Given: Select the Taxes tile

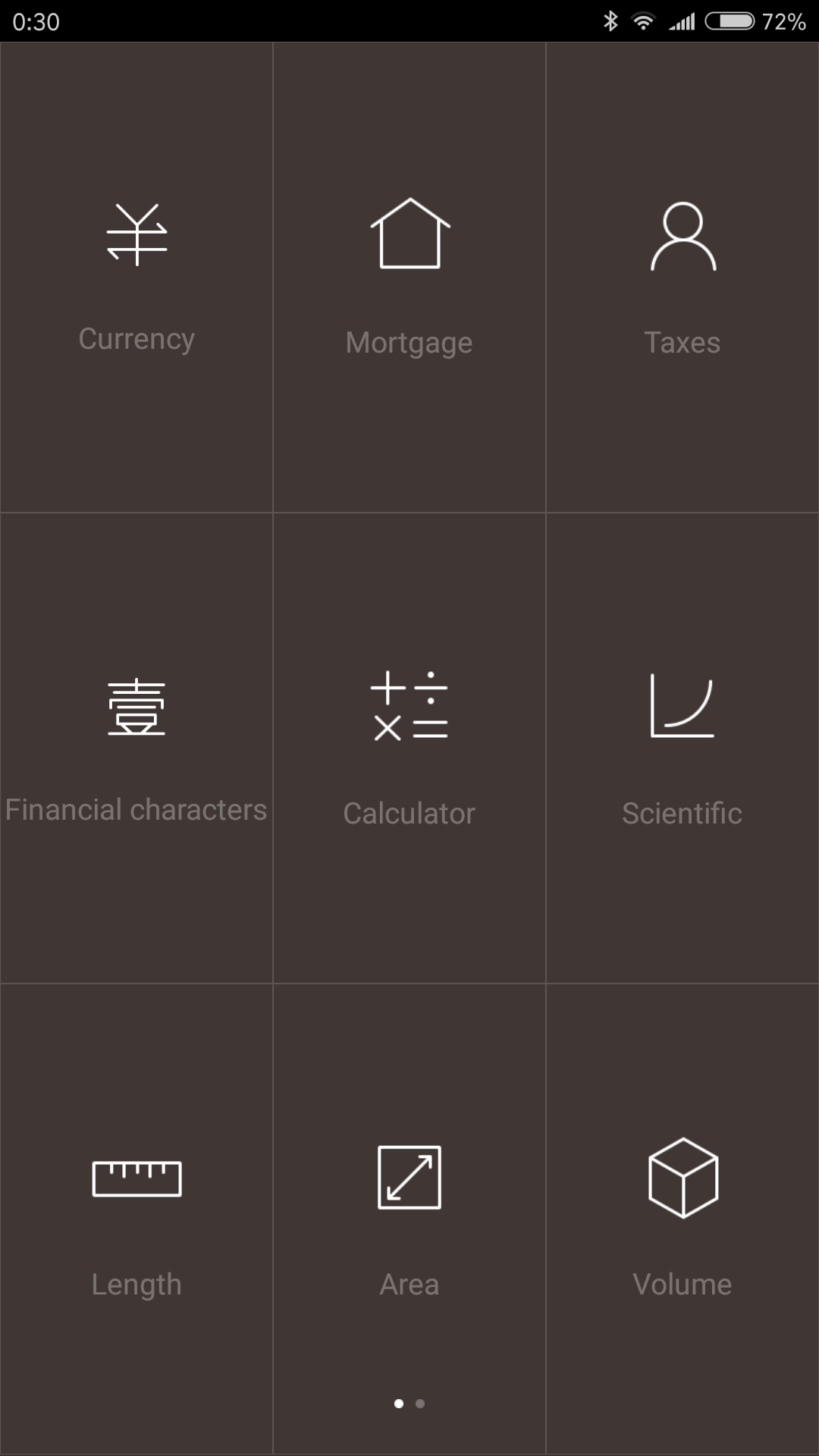Looking at the screenshot, I should coord(682,278).
